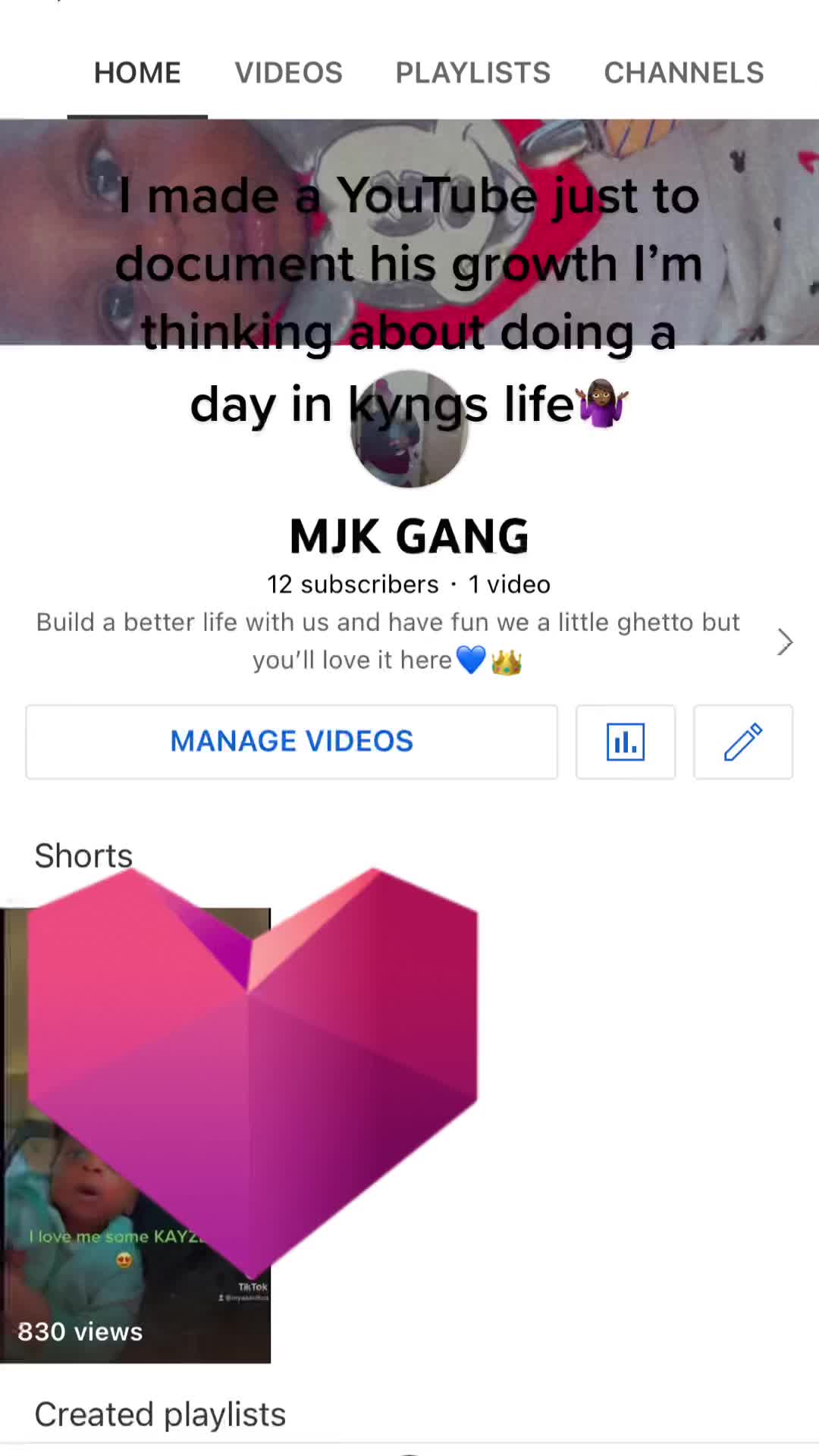Open channel analytics icon

tap(626, 742)
